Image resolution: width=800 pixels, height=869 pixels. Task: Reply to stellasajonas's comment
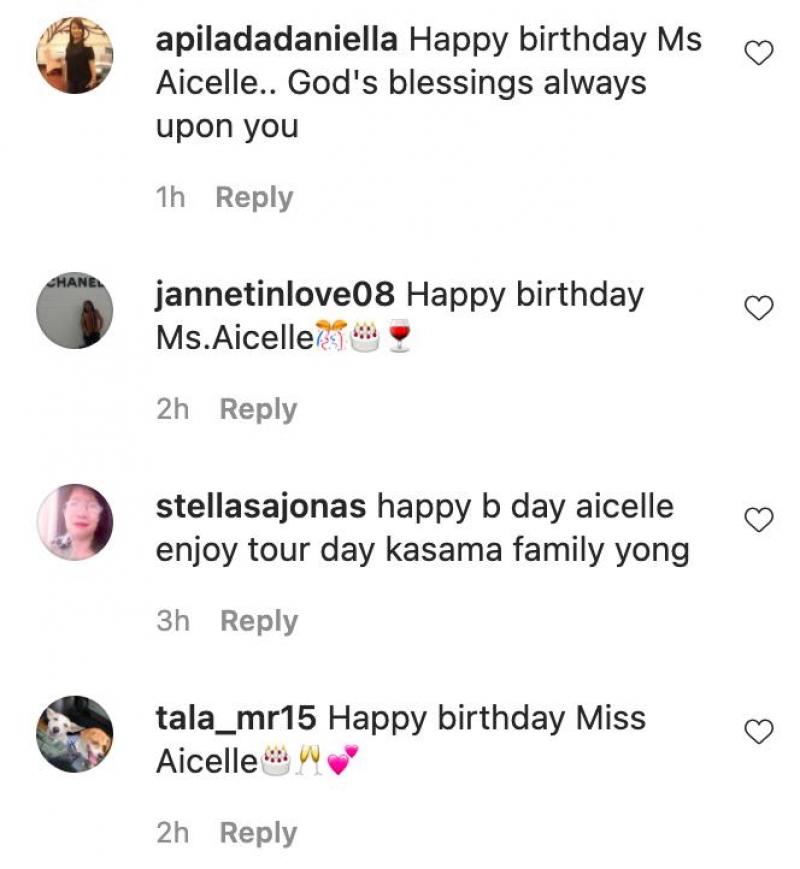tap(259, 621)
